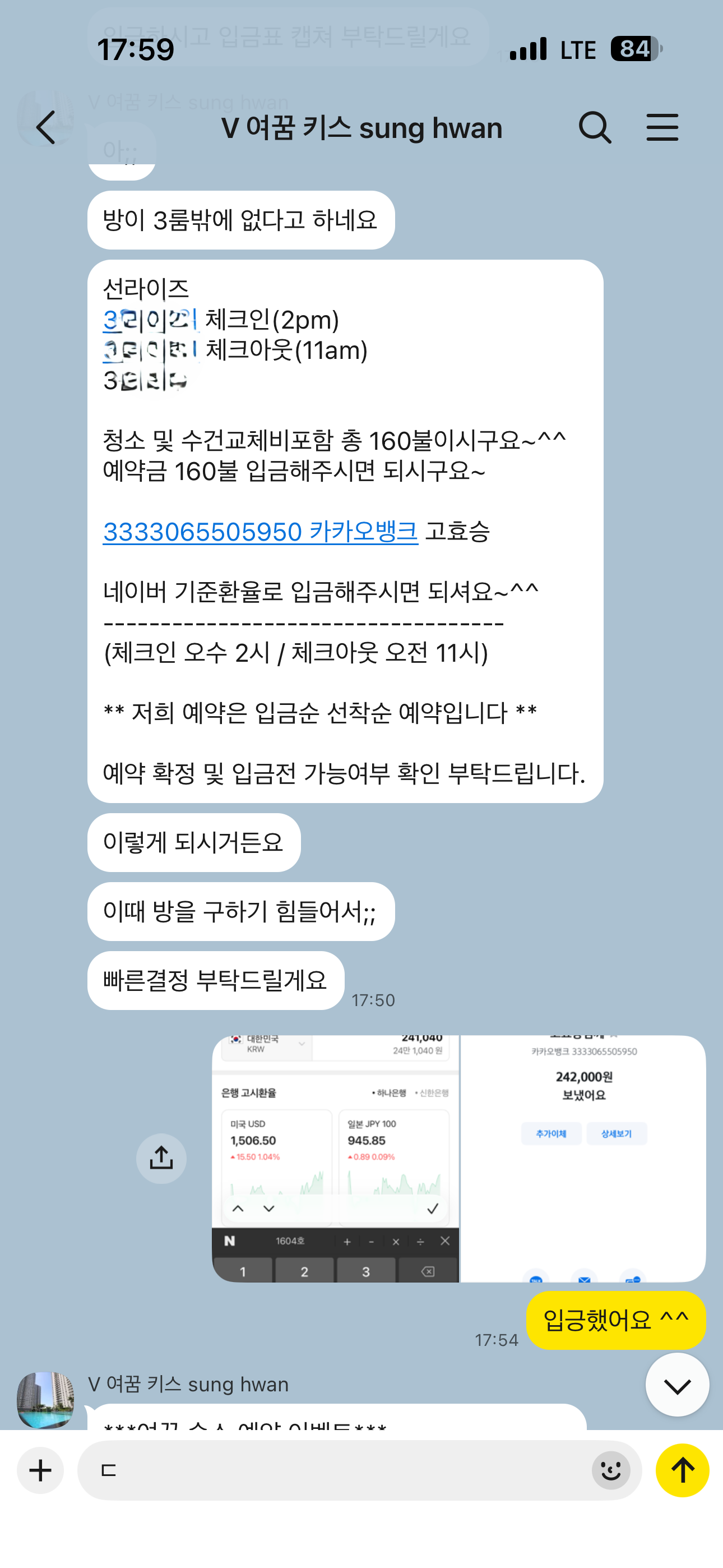Share the sent screenshot images
This screenshot has width=723, height=1568.
[x=161, y=1159]
